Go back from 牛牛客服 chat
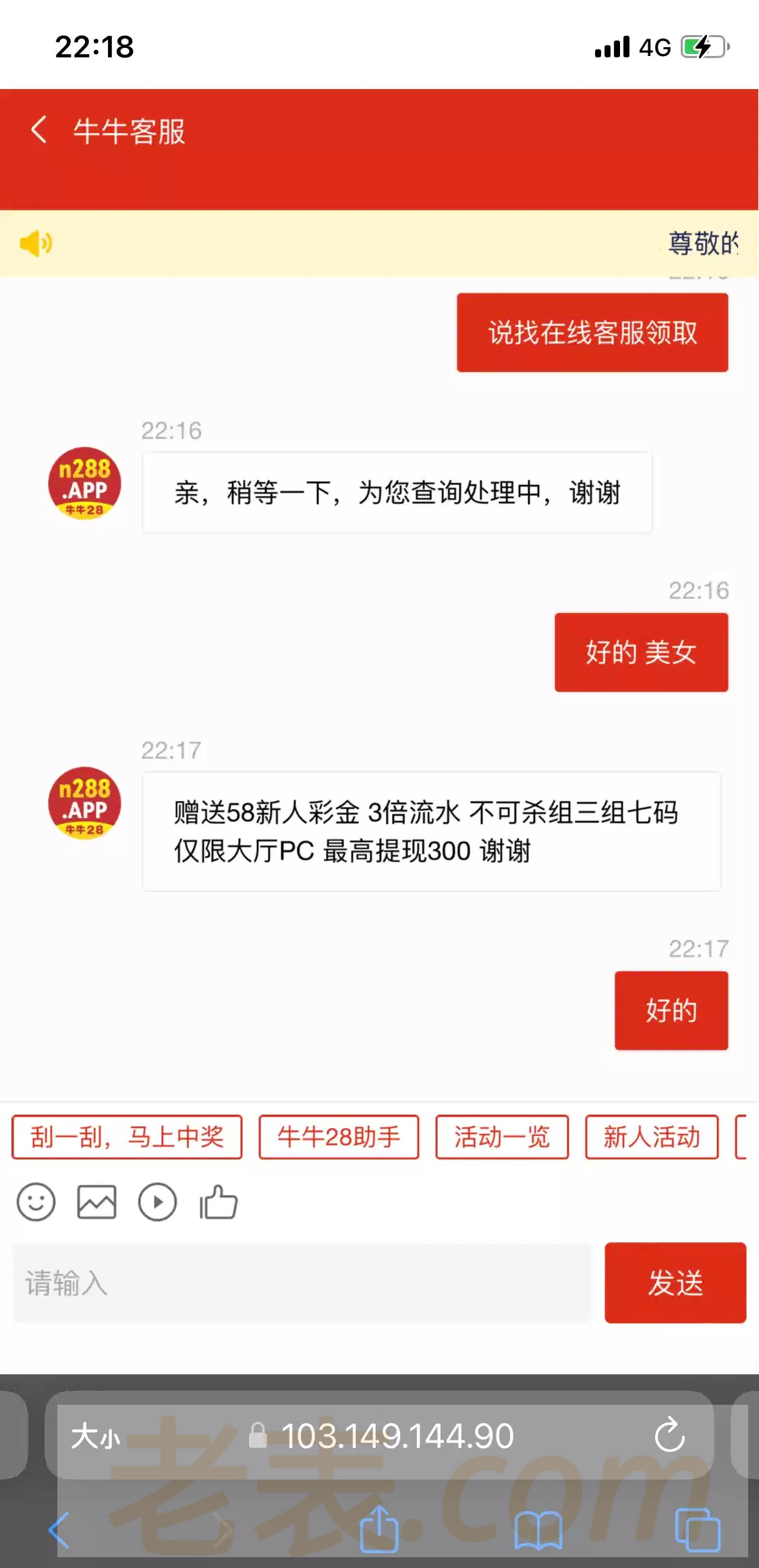 tap(39, 130)
